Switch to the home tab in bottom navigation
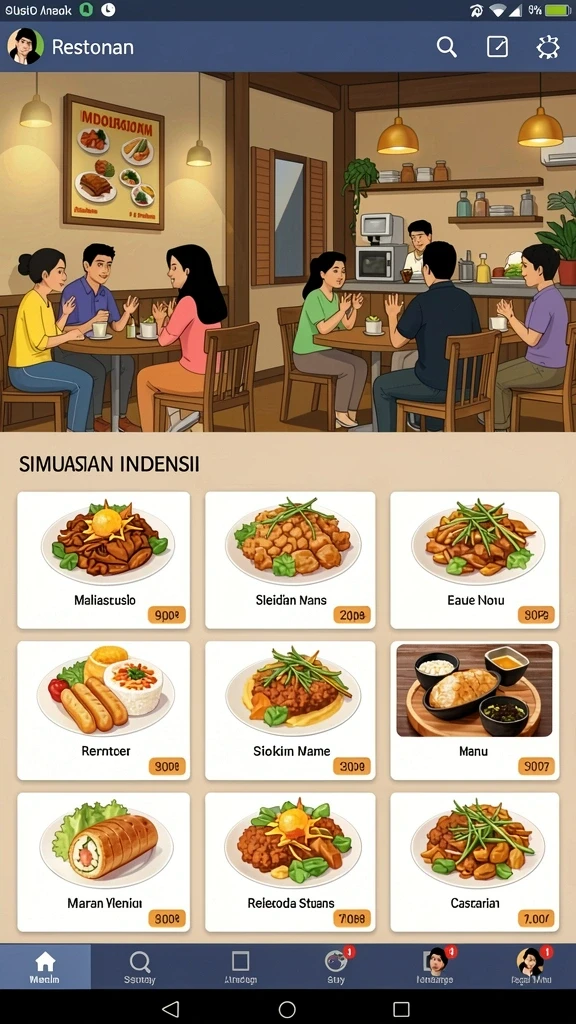 coord(45,967)
